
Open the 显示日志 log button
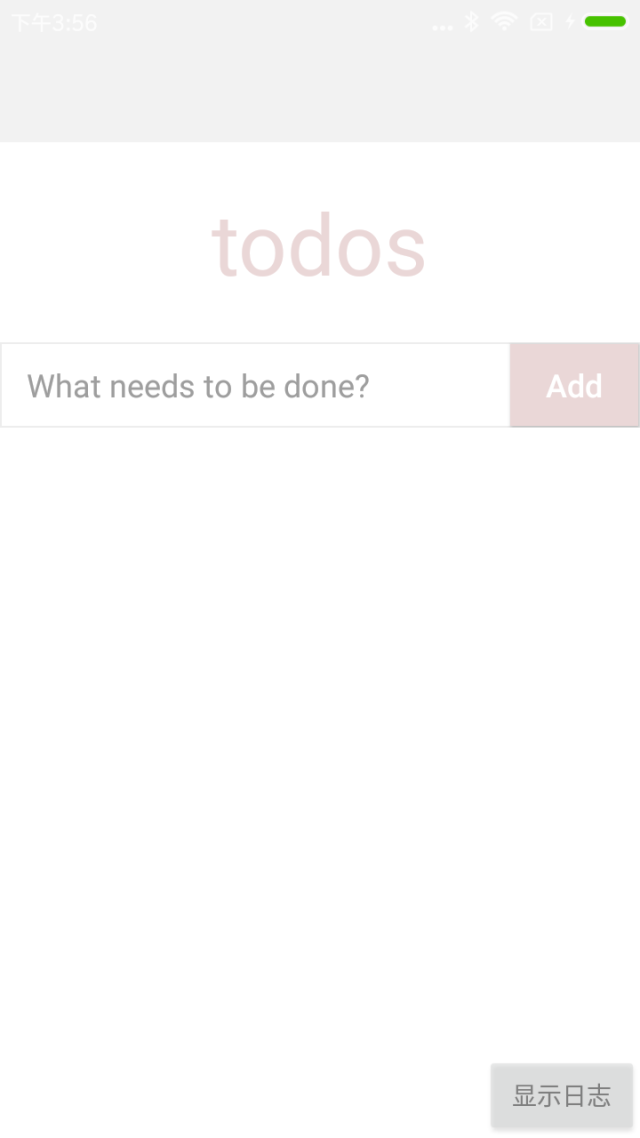[x=562, y=1096]
